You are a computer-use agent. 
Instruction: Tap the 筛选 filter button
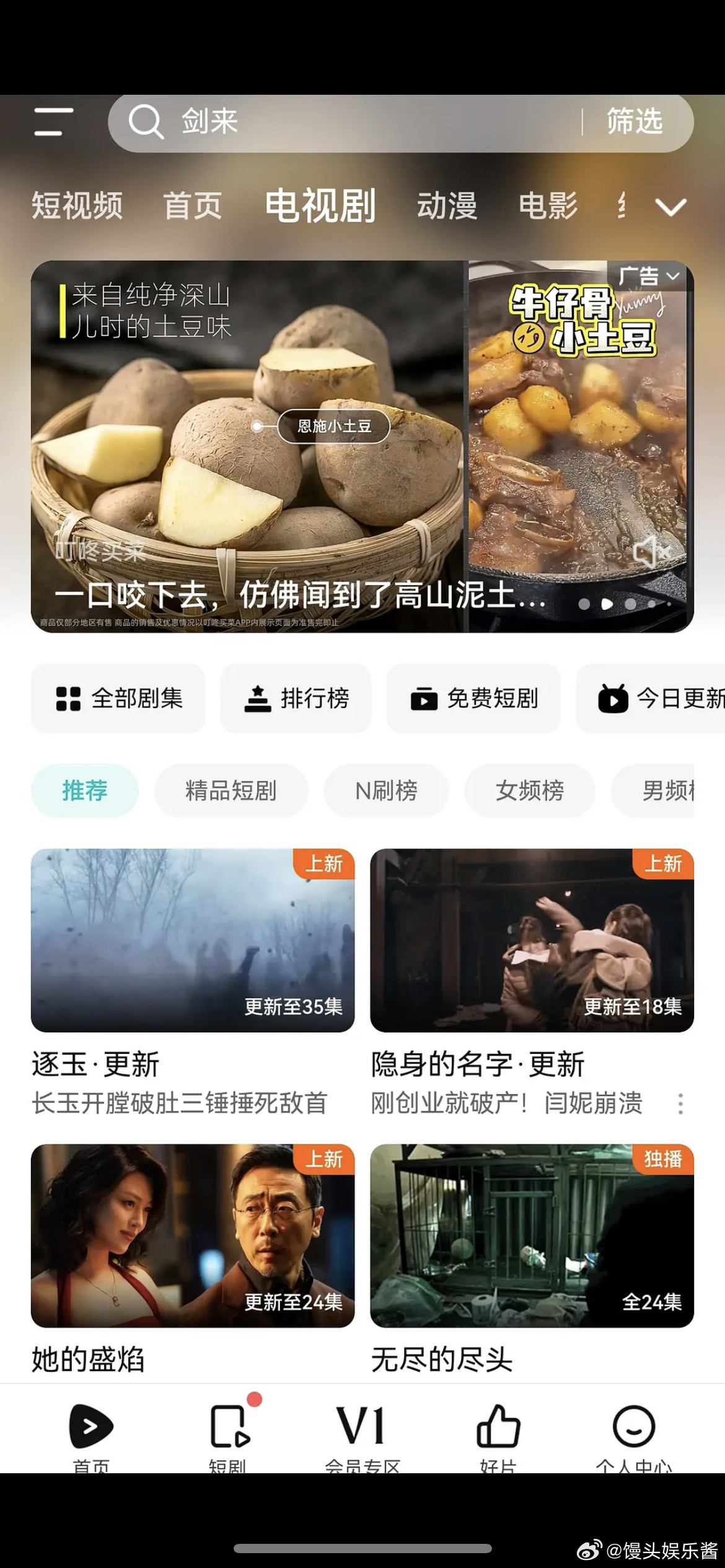[635, 121]
